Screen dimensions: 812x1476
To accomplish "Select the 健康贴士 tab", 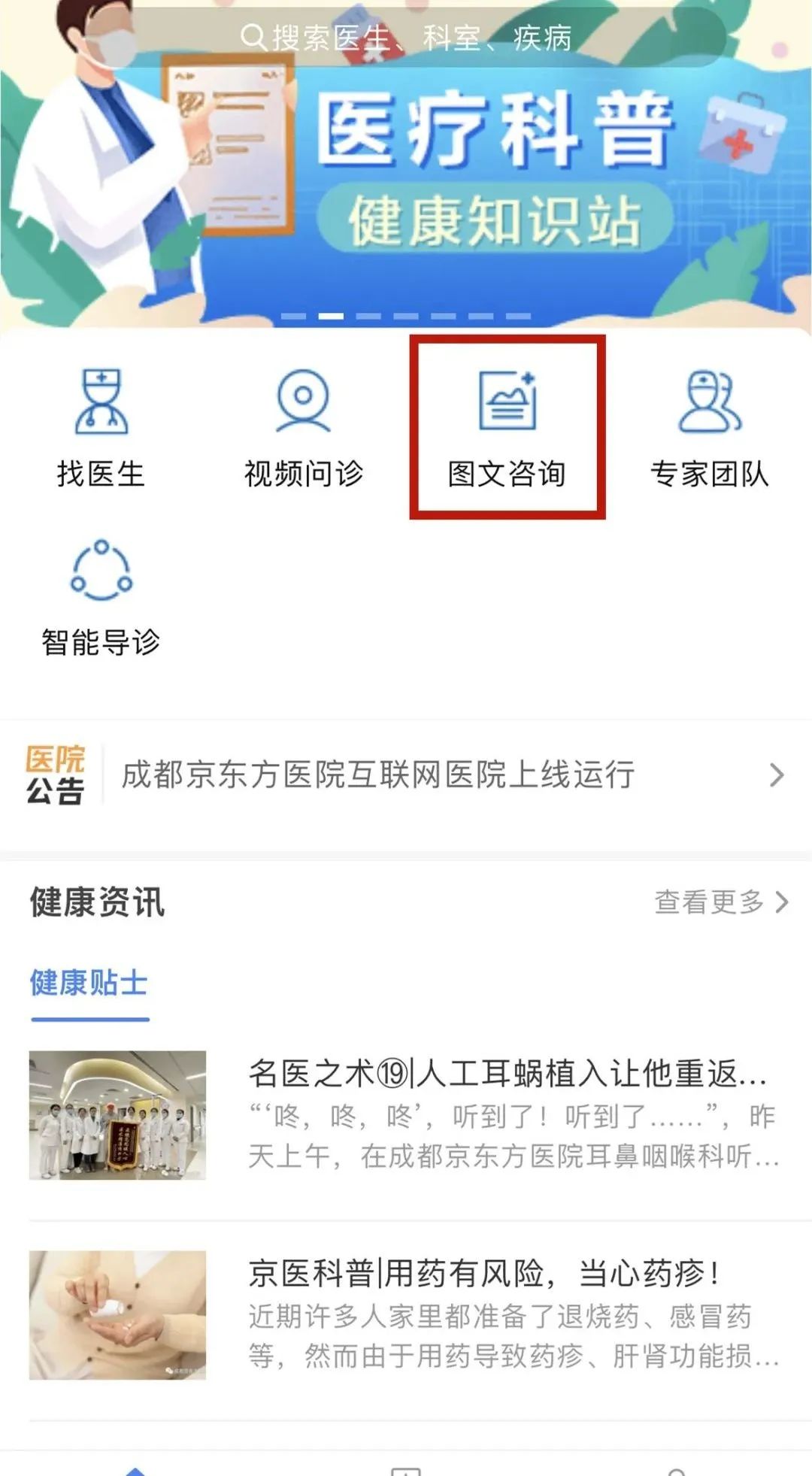I will coord(89,983).
